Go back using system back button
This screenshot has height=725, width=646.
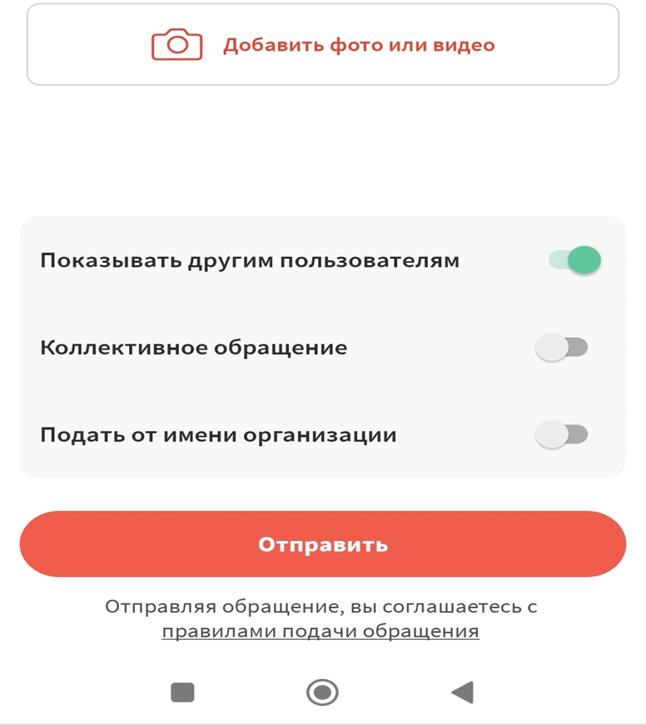(461, 692)
